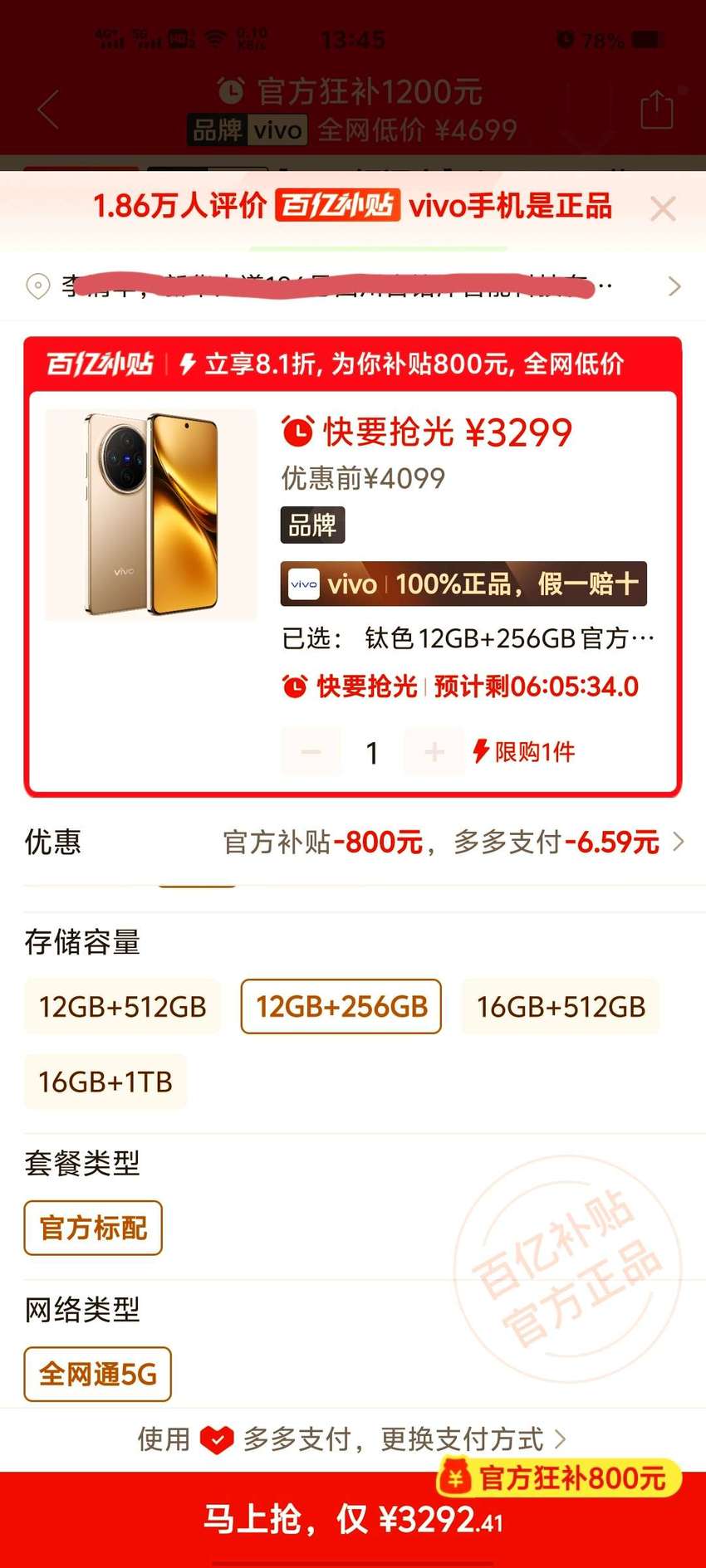Open the delivery address row
The image size is (706, 1568).
click(353, 286)
